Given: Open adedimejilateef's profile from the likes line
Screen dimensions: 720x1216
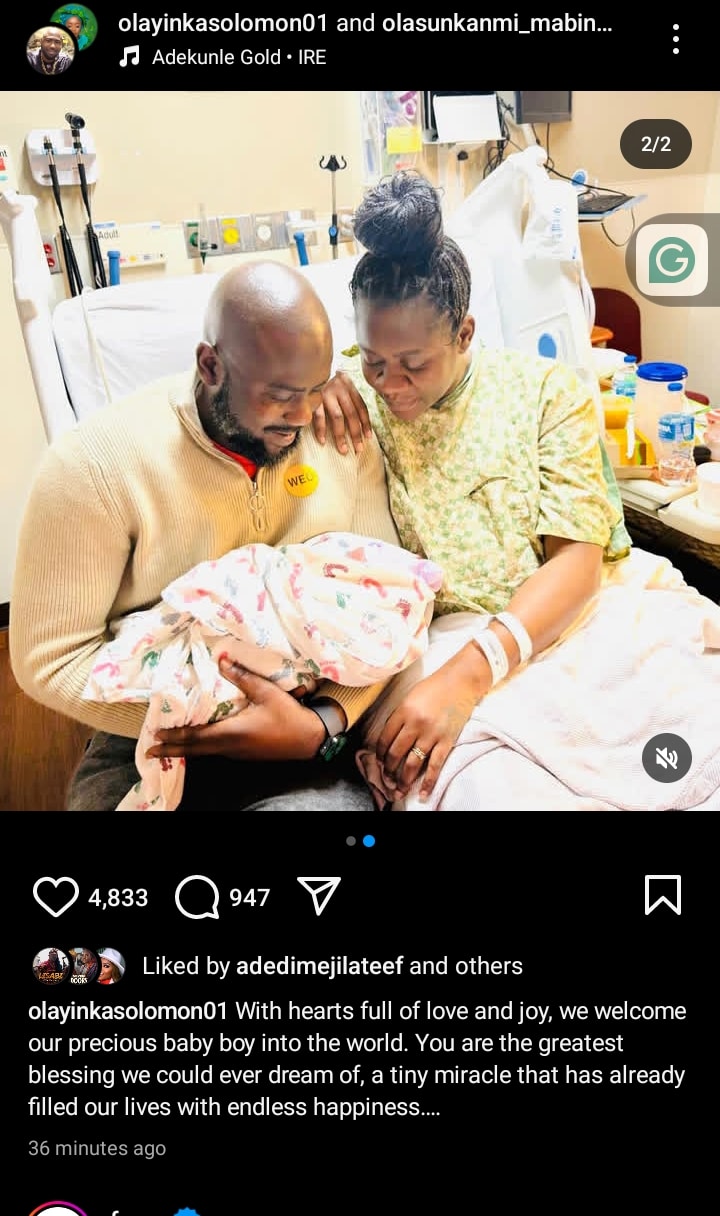Looking at the screenshot, I should click(x=318, y=966).
